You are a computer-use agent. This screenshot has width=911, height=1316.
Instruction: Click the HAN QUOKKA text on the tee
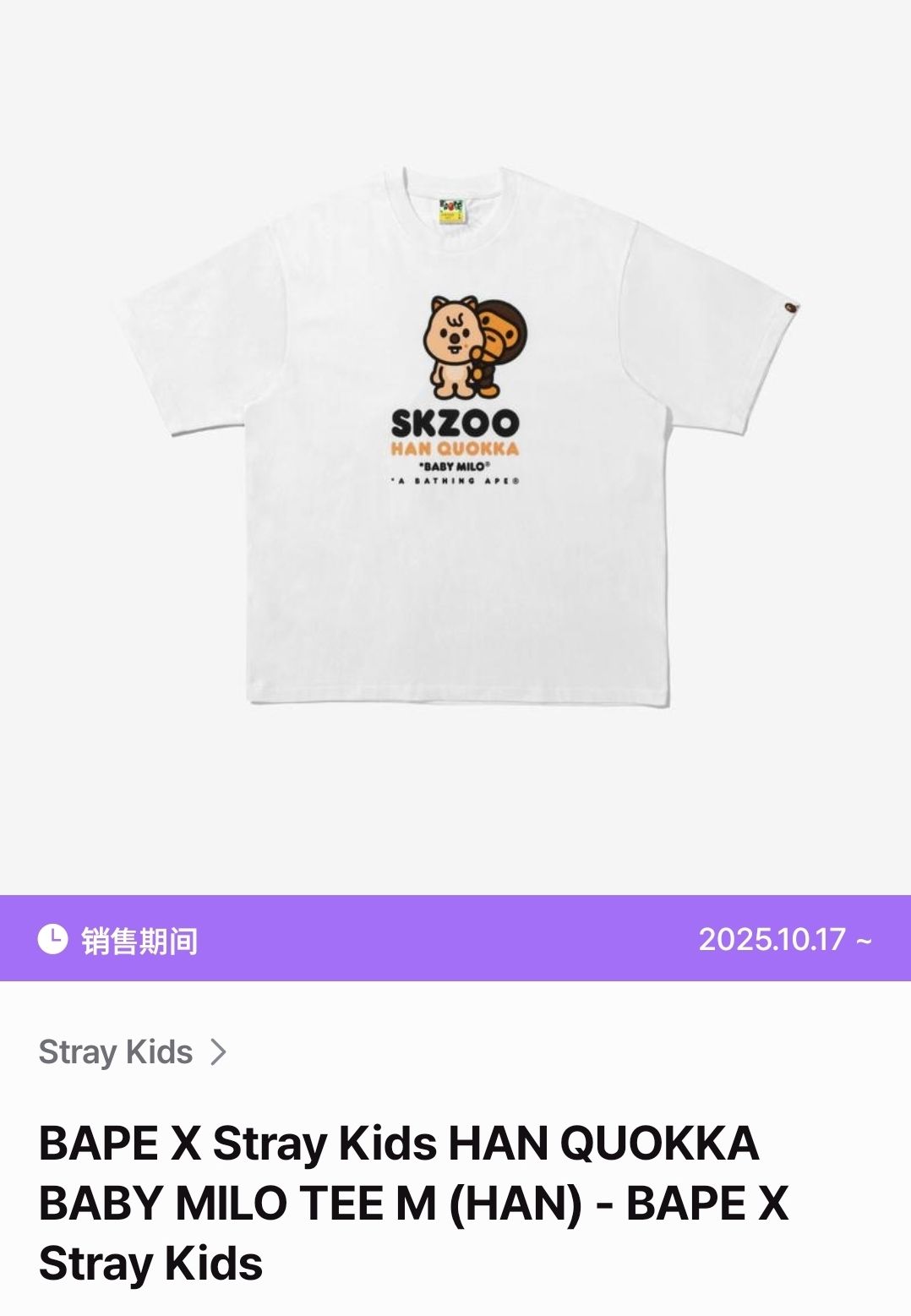coord(455,449)
